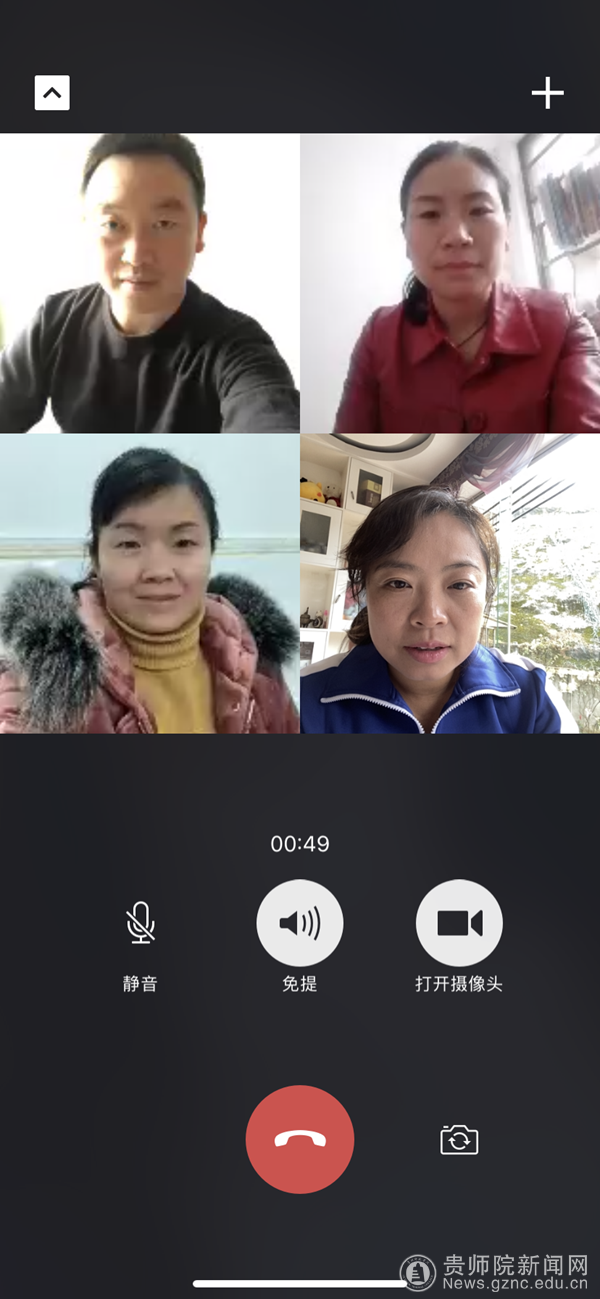
Task: Add participants with the plus icon
Action: pyautogui.click(x=547, y=93)
